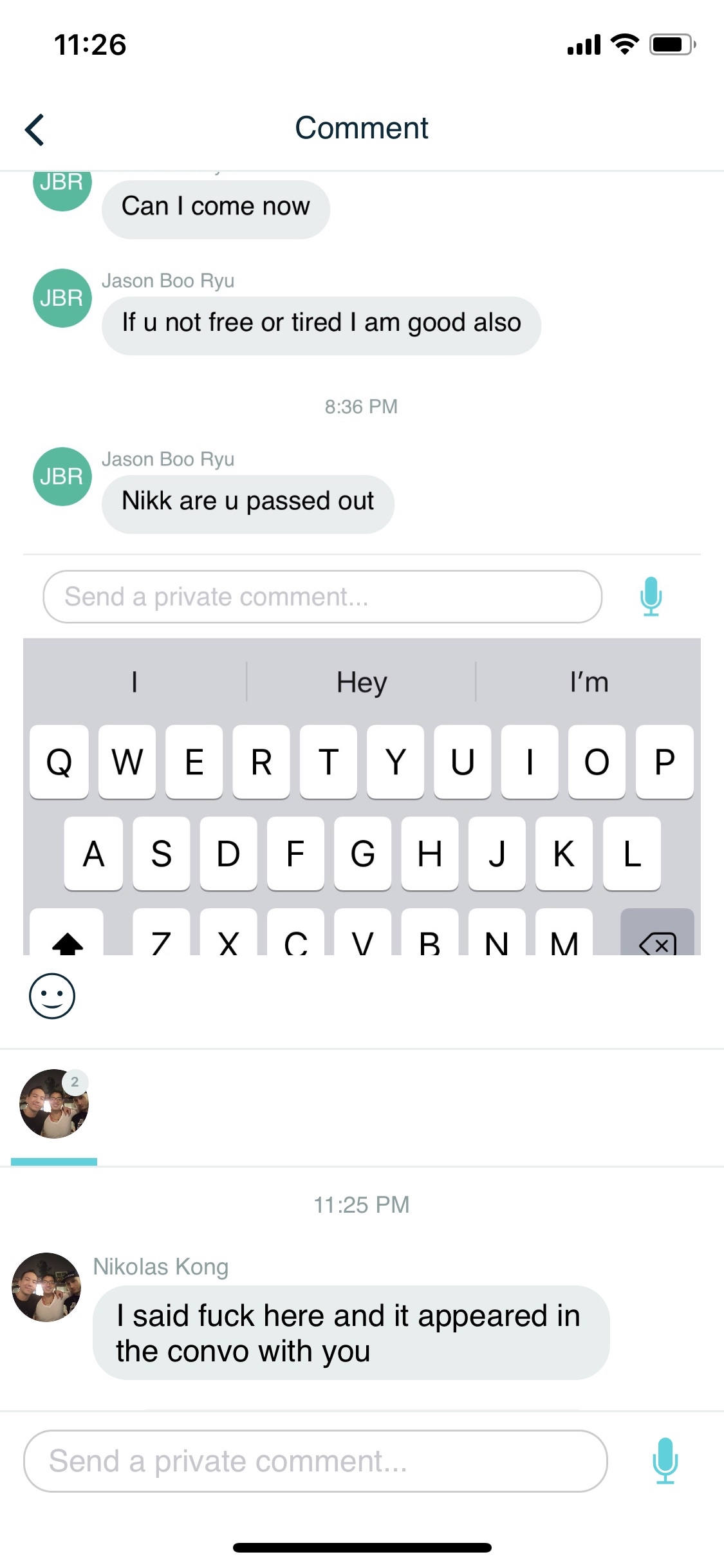Go back from the Comment screen

point(35,129)
